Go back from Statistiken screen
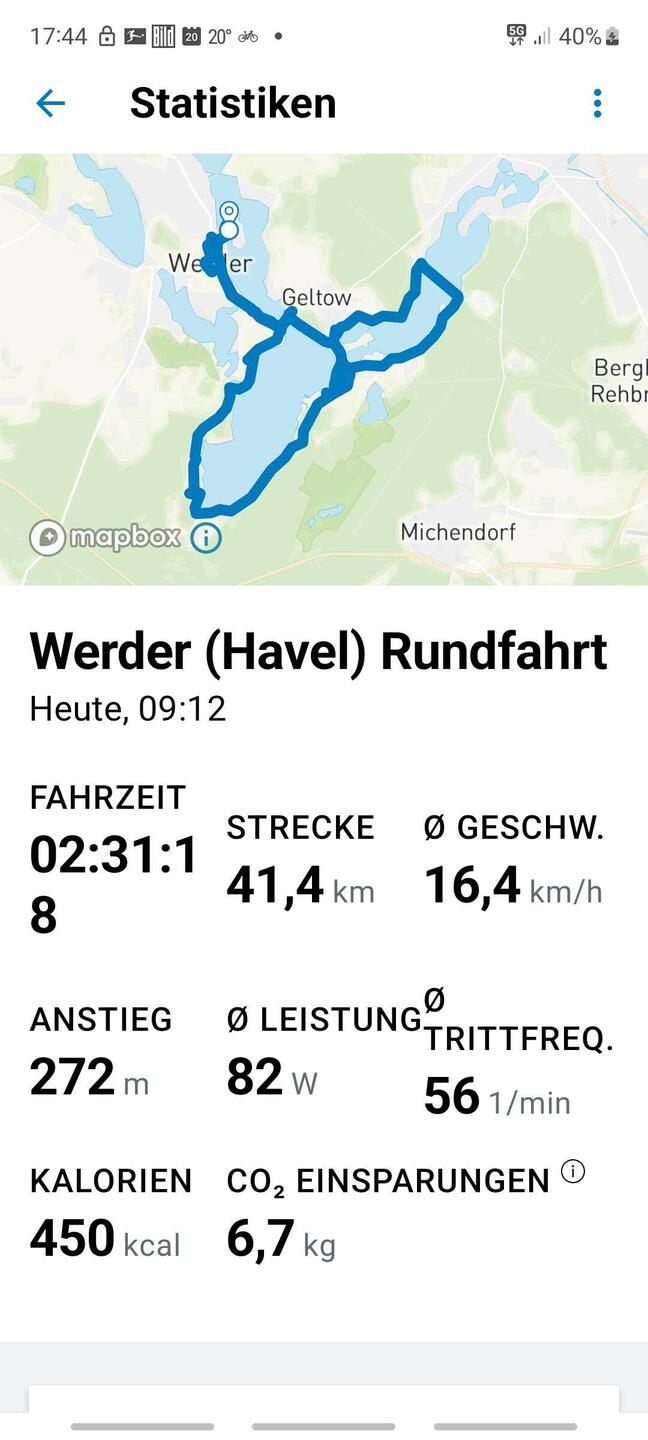Image resolution: width=648 pixels, height=1440 pixels. click(50, 103)
